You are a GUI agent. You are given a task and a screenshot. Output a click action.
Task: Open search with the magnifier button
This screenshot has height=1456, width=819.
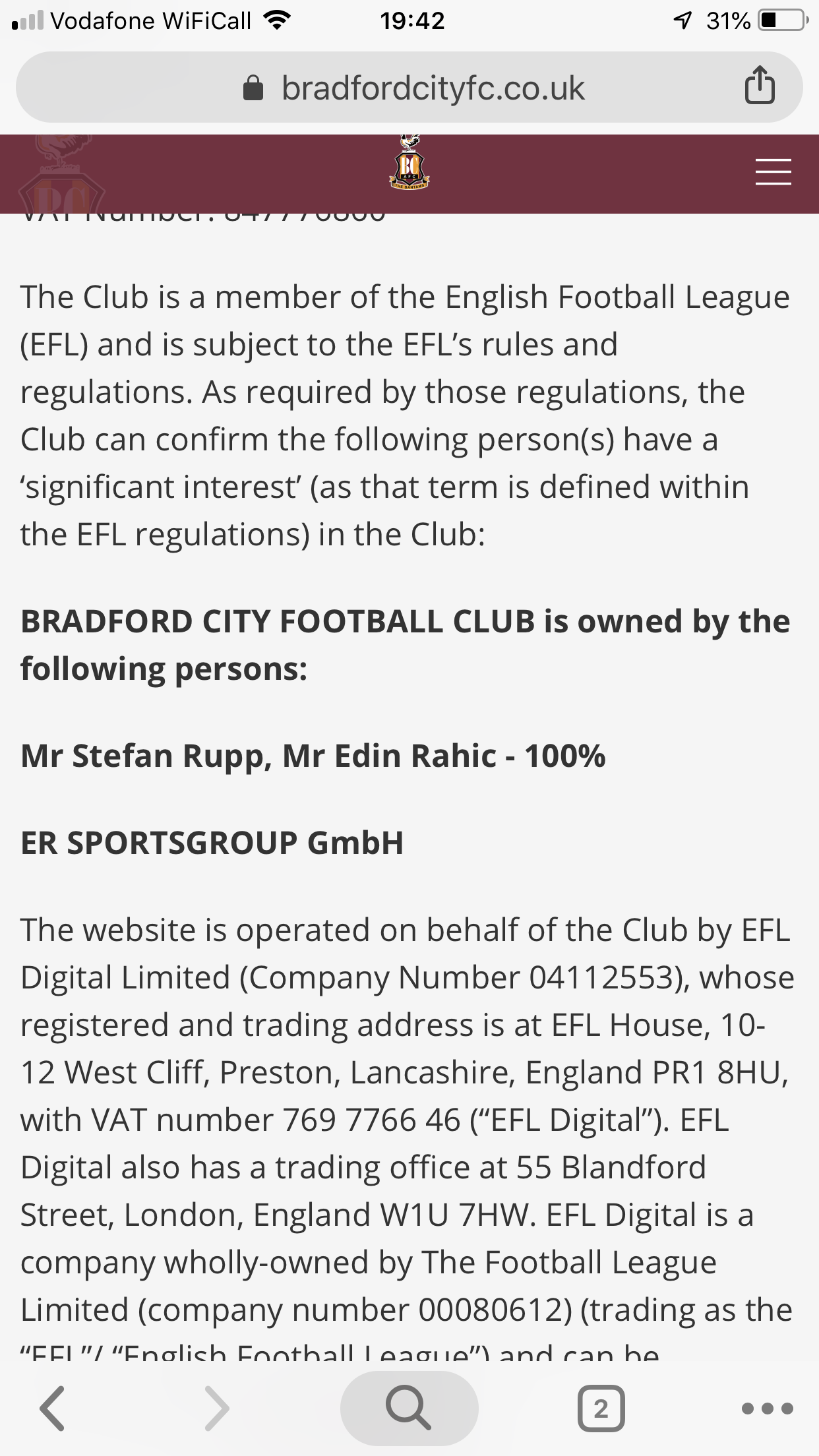pos(409,1408)
